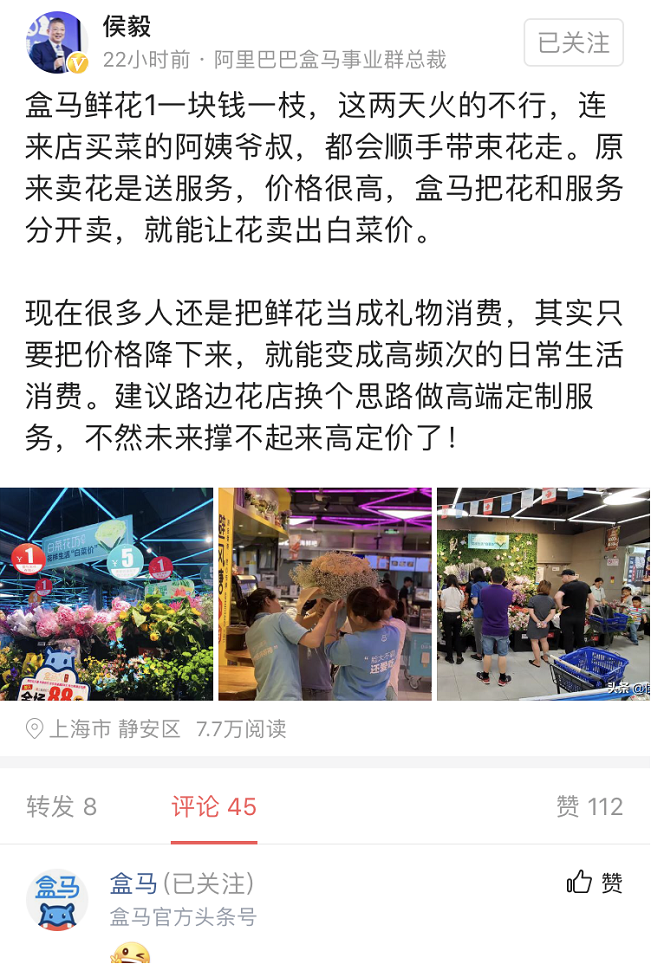The width and height of the screenshot is (651, 964).
Task: Open the third photo of shoppers
Action: pos(543,594)
